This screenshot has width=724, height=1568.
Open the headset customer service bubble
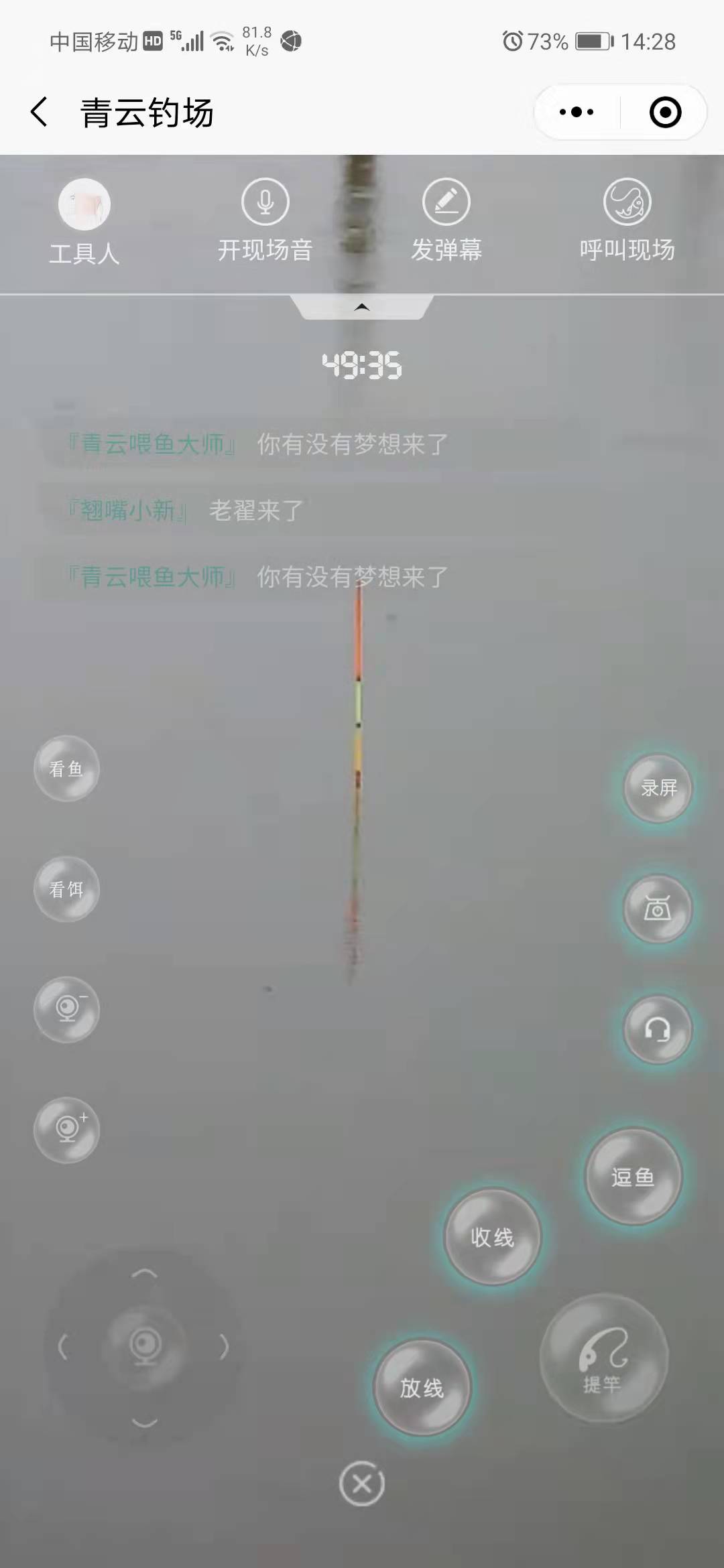[658, 1030]
